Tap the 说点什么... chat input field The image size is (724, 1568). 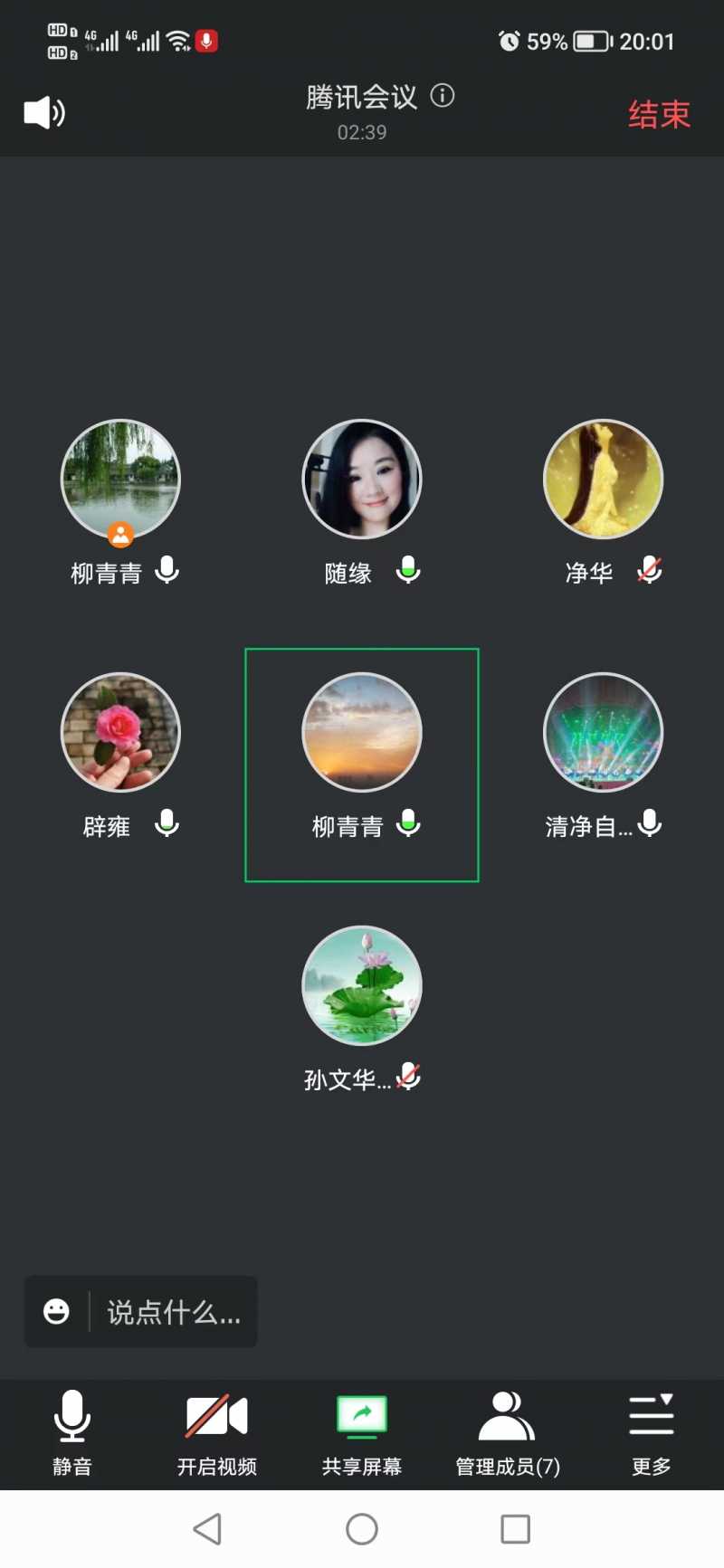tap(172, 1312)
